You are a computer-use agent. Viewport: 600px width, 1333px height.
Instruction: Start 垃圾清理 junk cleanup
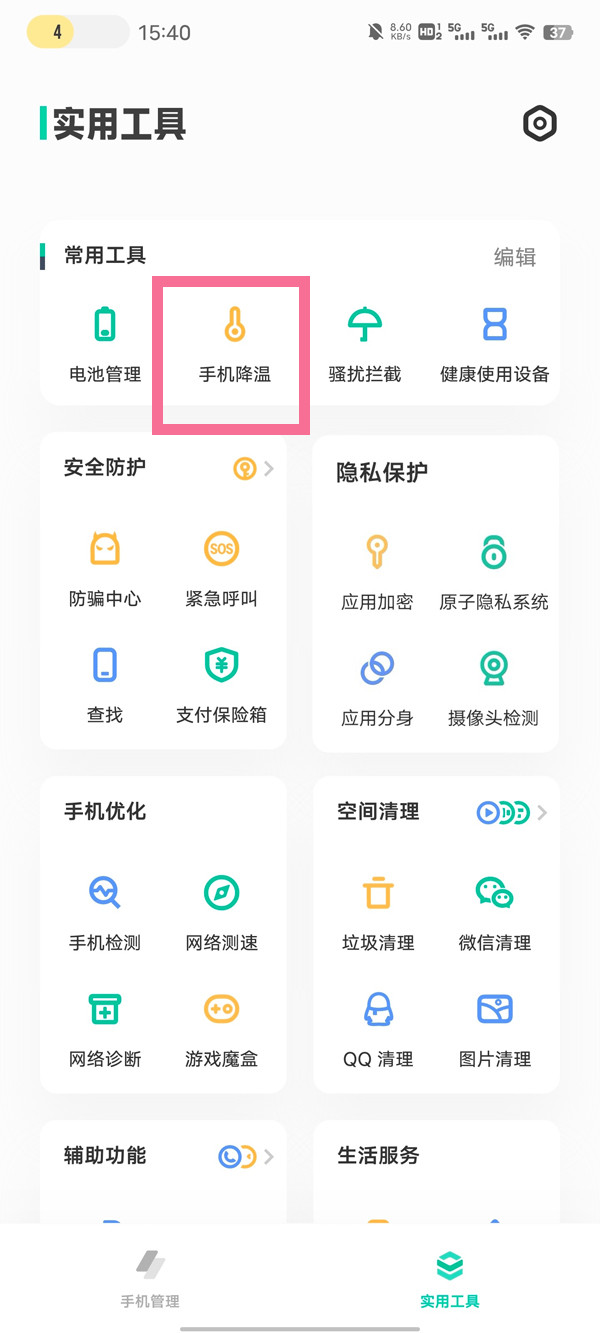(x=378, y=913)
